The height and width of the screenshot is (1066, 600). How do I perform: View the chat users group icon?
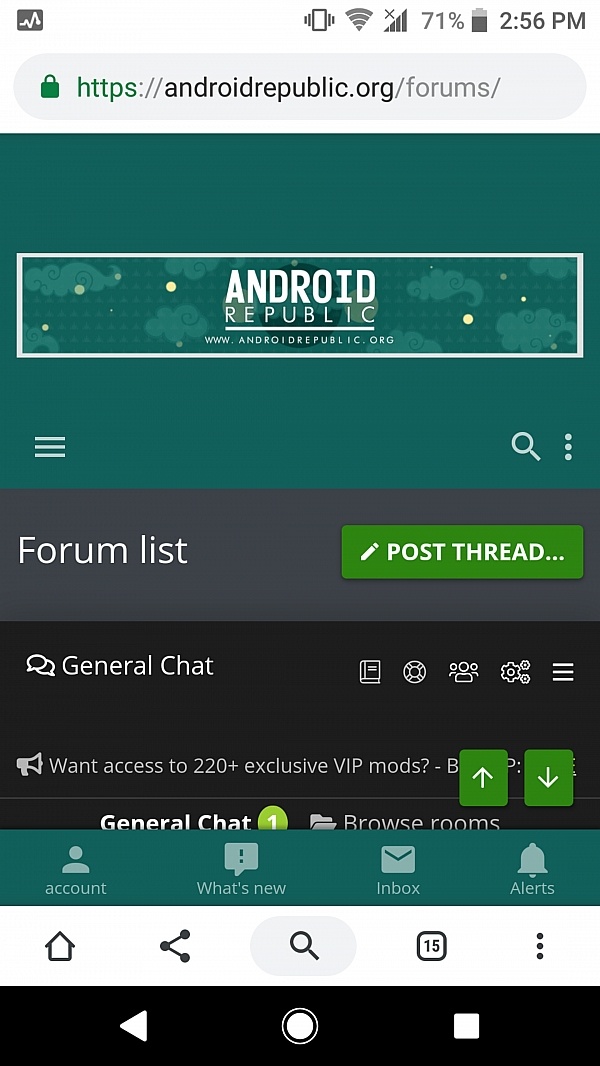pos(464,672)
